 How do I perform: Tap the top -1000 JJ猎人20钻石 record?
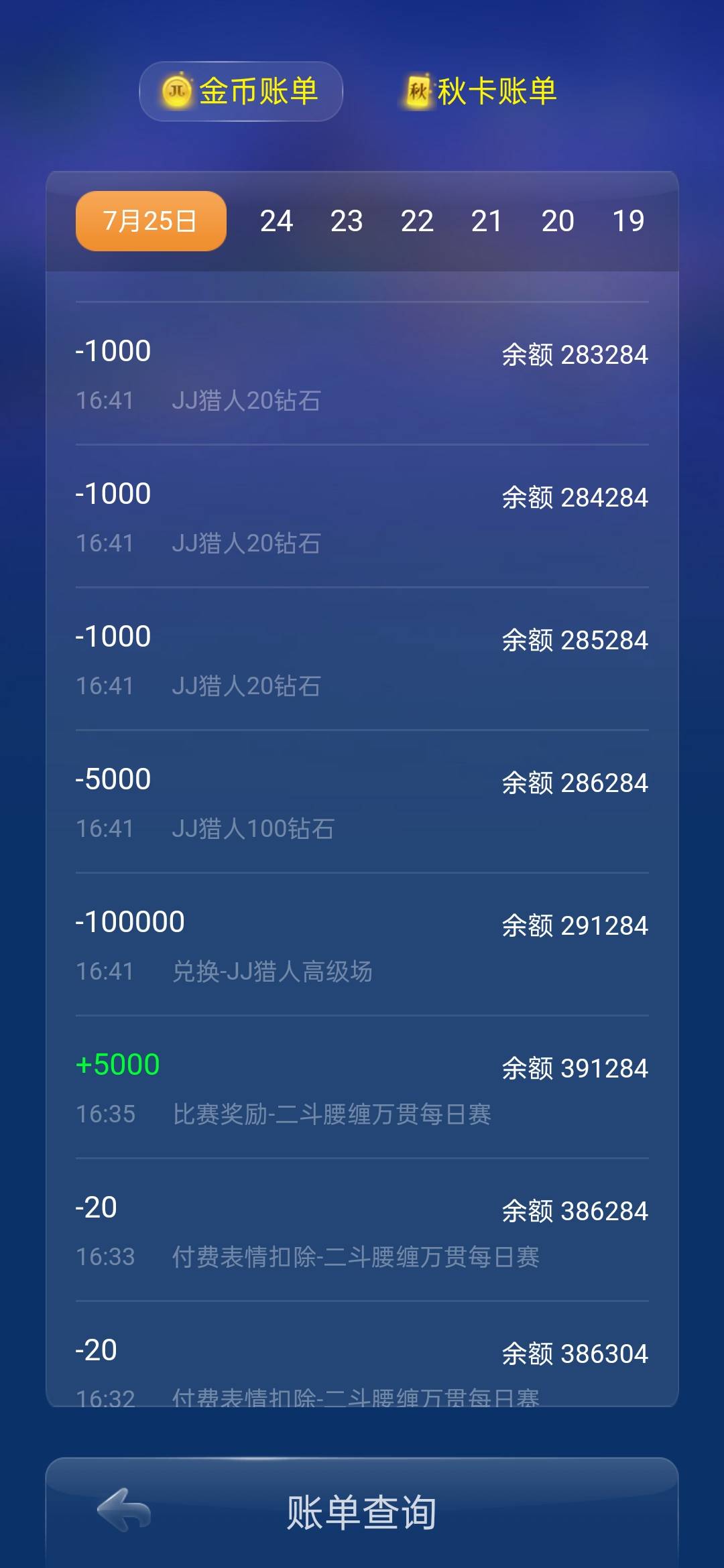coord(362,372)
